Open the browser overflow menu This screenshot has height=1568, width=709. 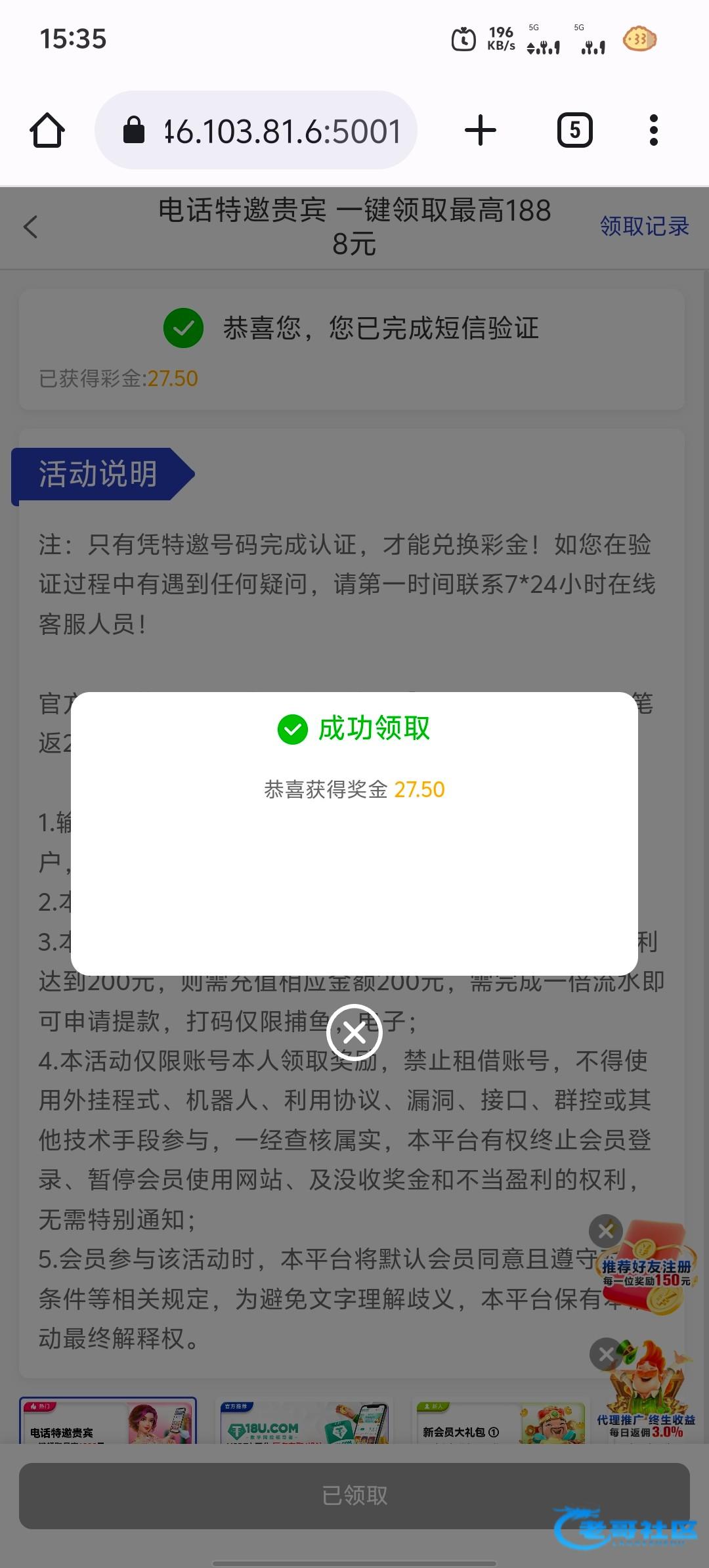coord(653,131)
